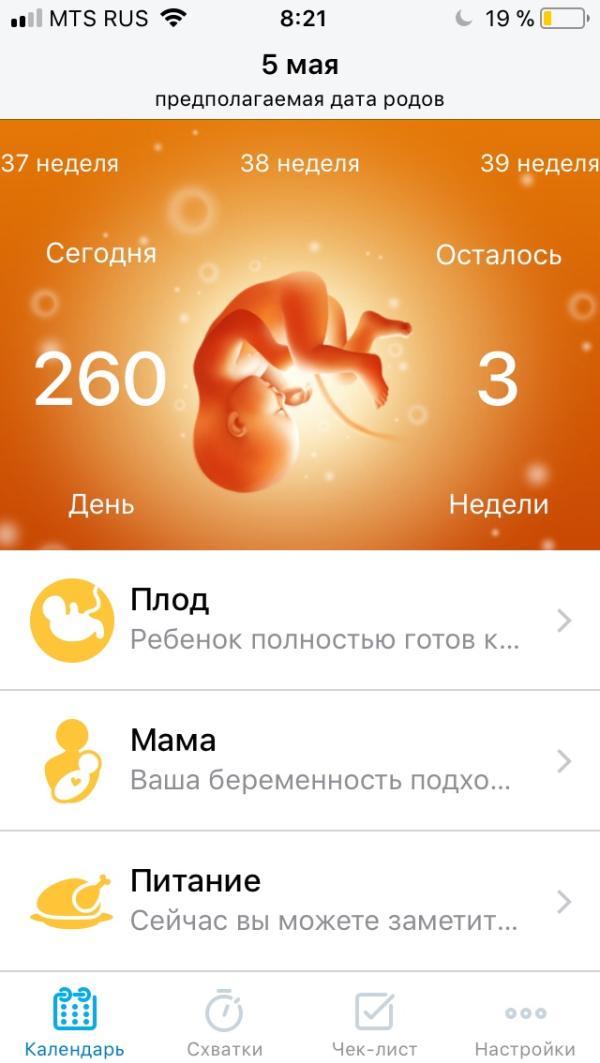
Task: Open the Настройки tab
Action: 525,1022
